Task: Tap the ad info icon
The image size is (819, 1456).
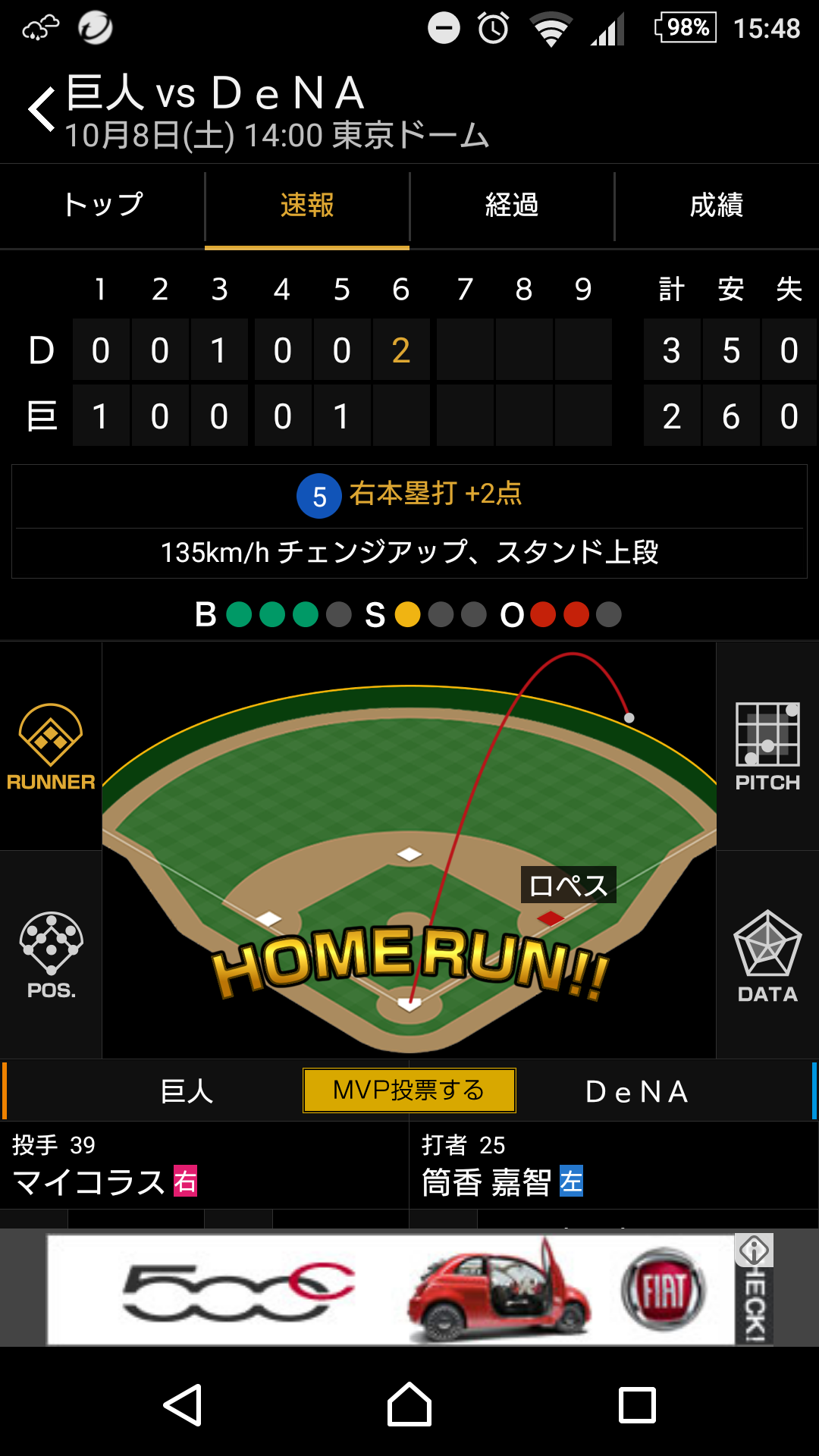Action: tap(754, 1250)
